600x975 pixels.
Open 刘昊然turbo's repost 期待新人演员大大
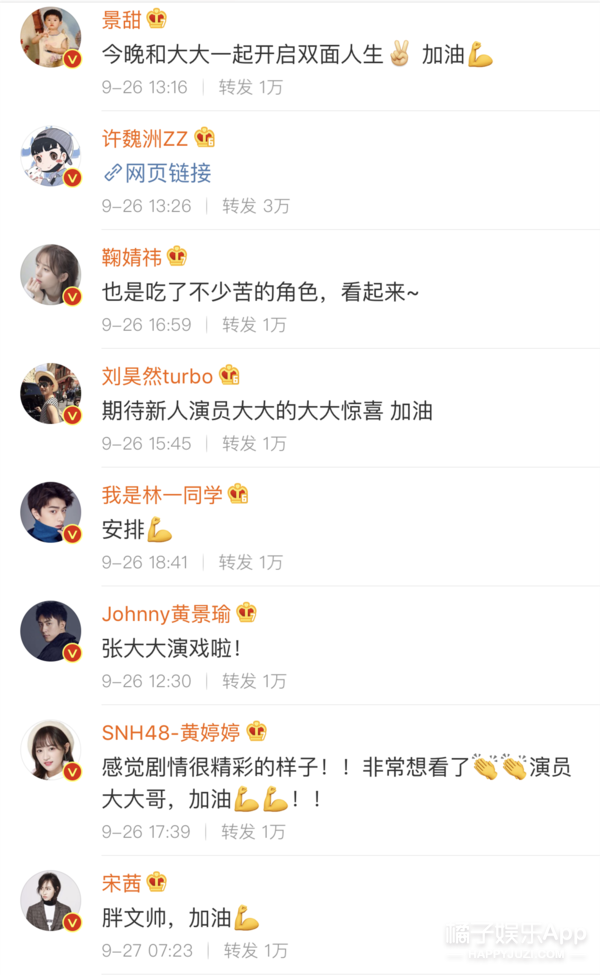coord(267,411)
